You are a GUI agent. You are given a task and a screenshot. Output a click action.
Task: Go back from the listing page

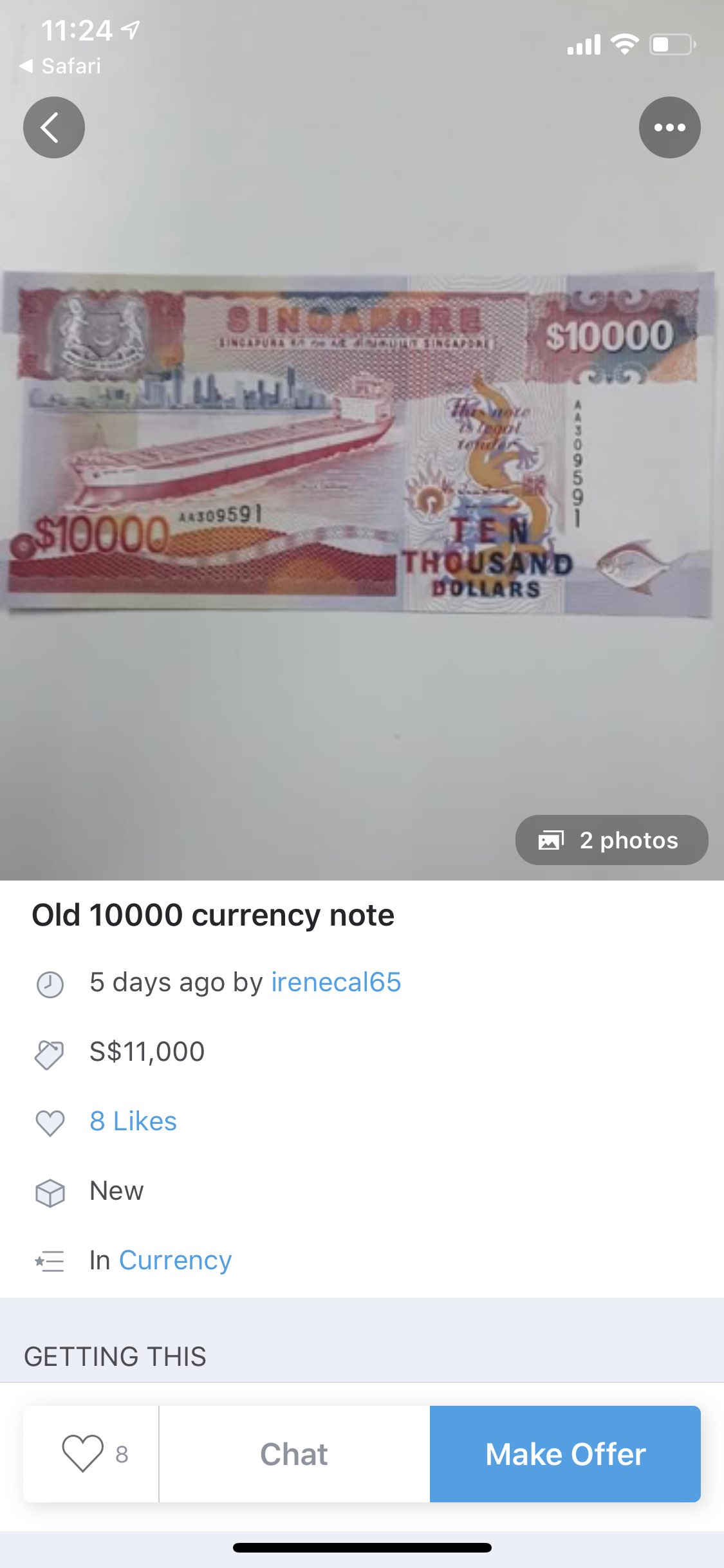pos(54,127)
